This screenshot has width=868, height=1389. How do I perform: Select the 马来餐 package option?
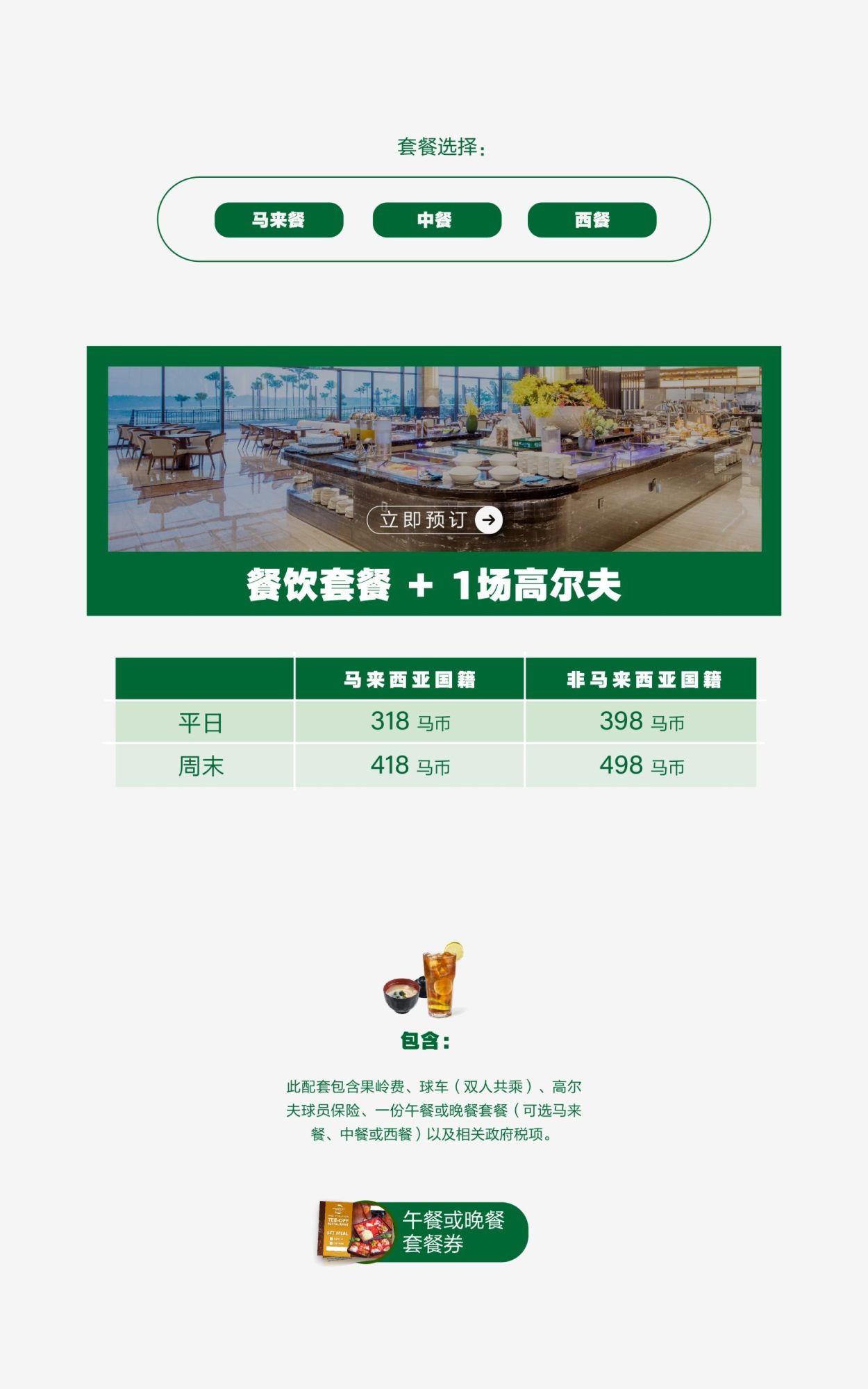click(x=278, y=220)
